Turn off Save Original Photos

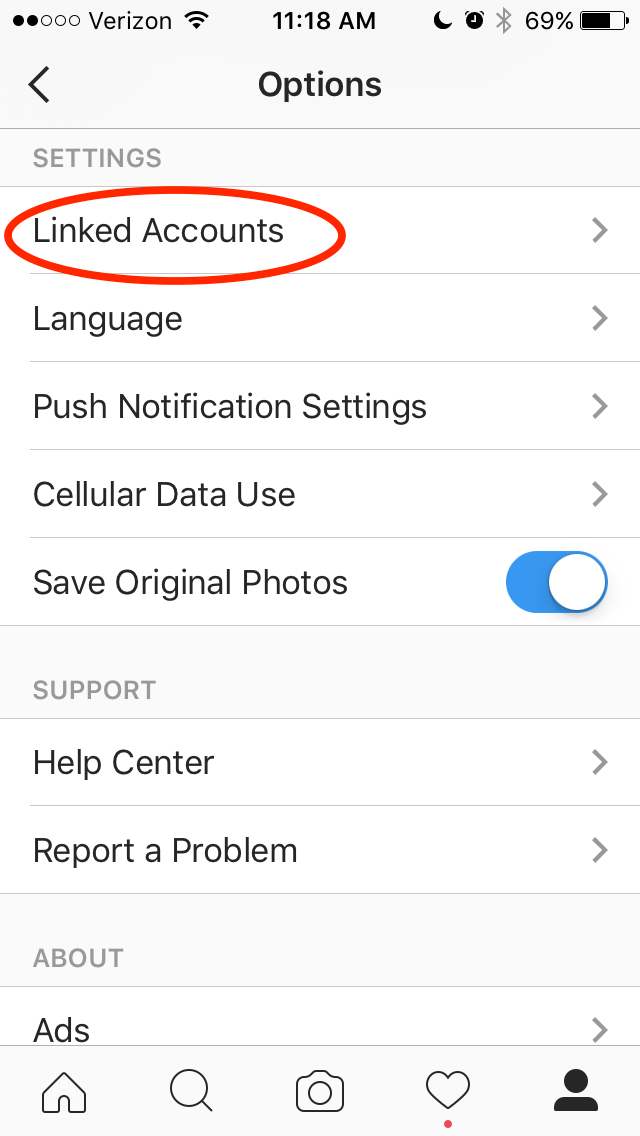click(556, 582)
